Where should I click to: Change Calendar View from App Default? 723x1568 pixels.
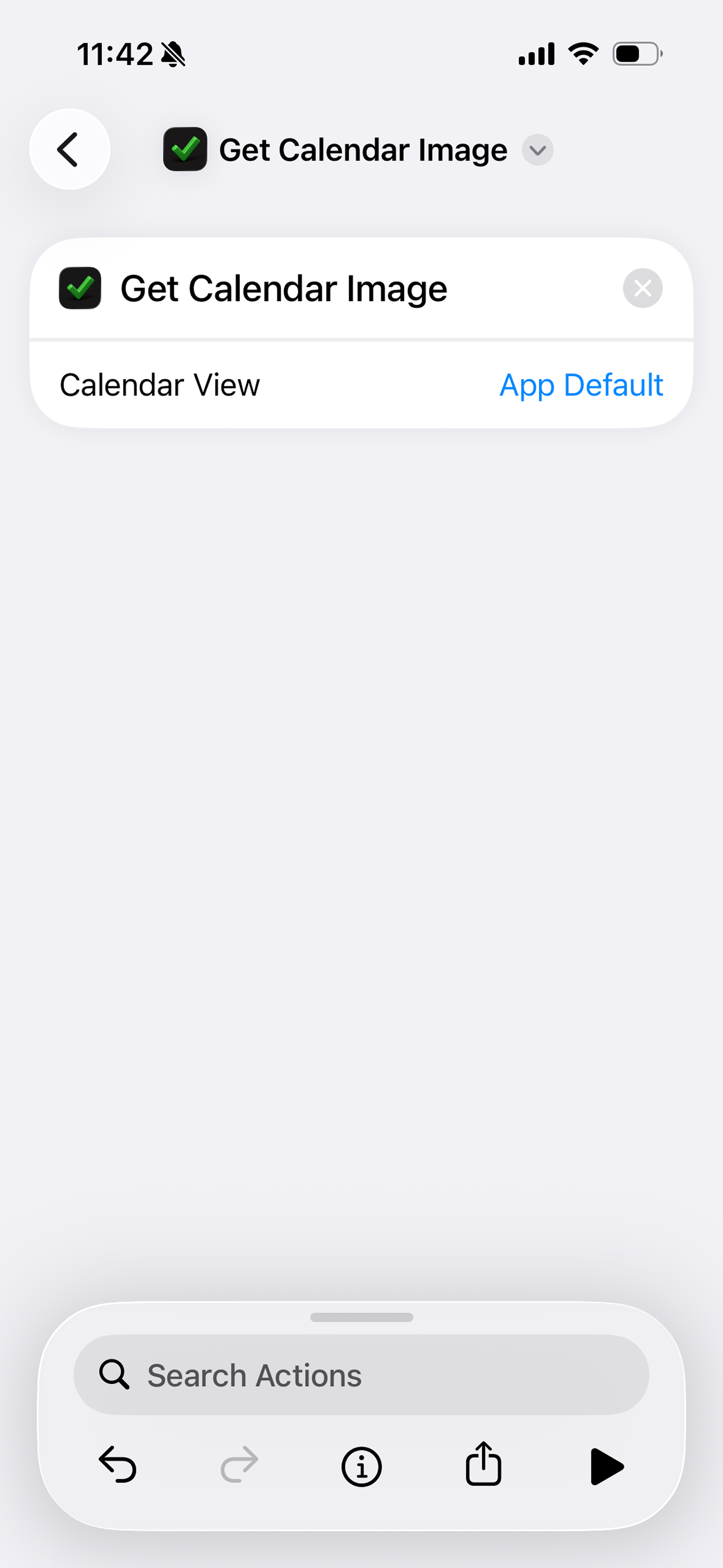581,385
